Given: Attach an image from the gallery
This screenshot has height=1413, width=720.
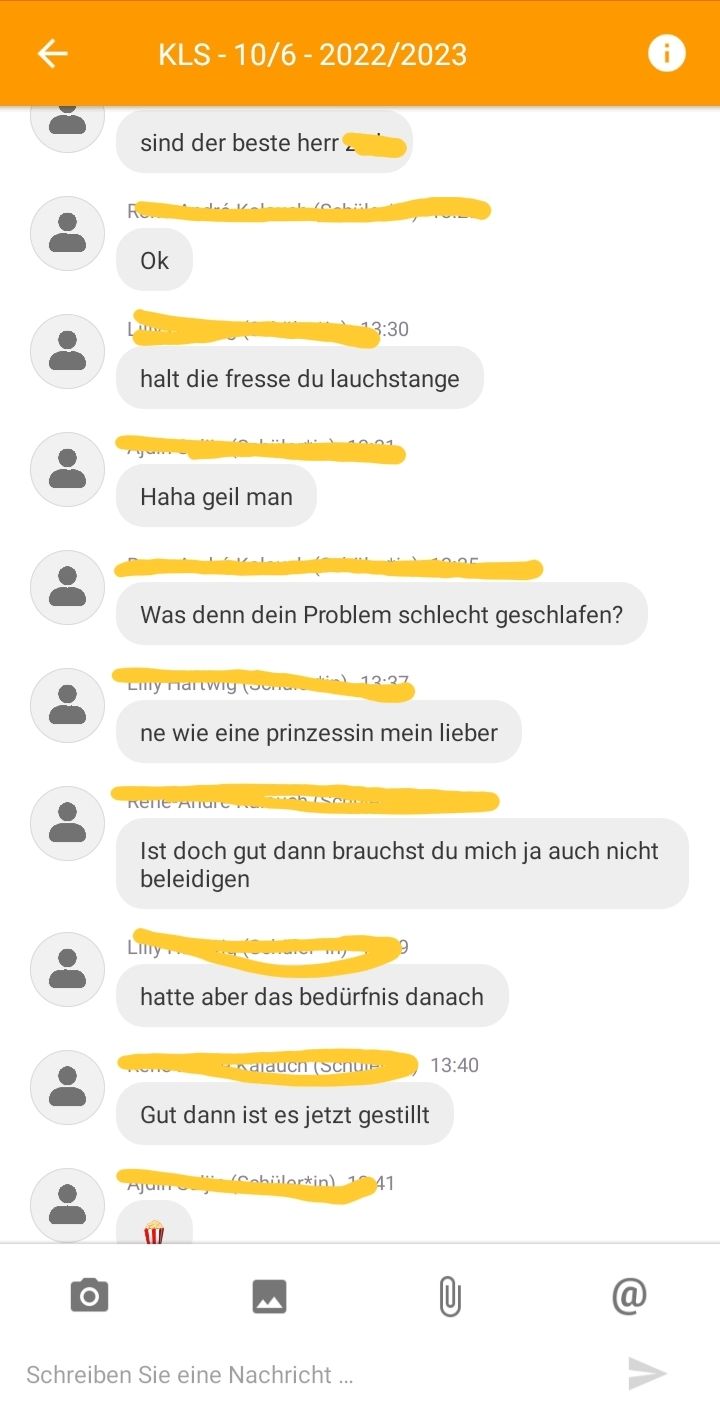Looking at the screenshot, I should (x=269, y=1296).
